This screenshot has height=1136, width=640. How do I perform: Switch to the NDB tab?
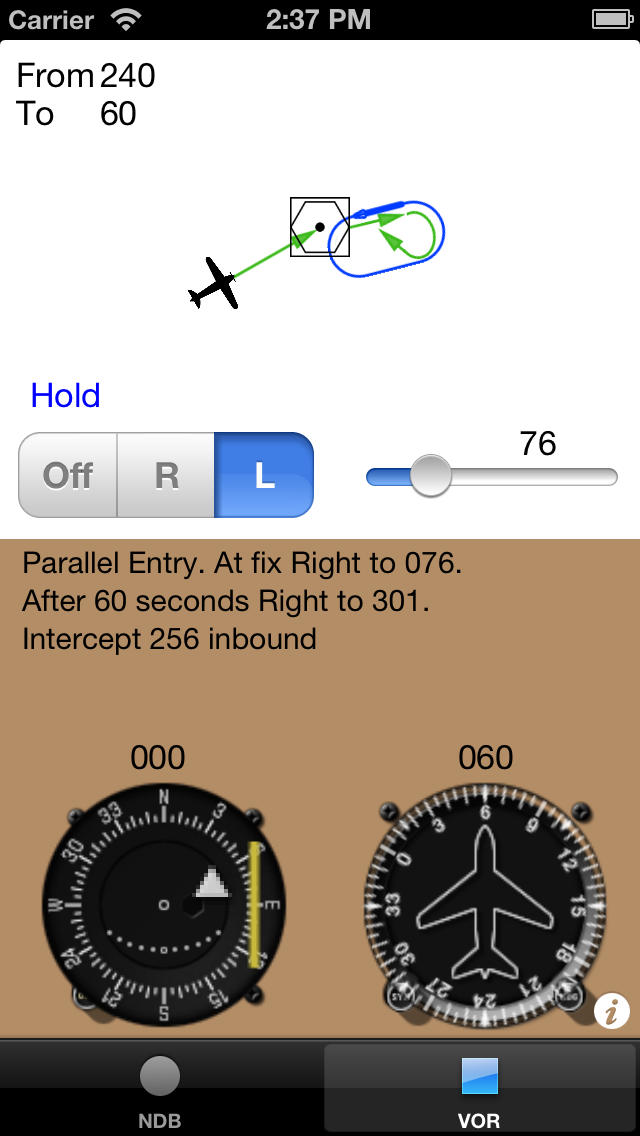(159, 1089)
